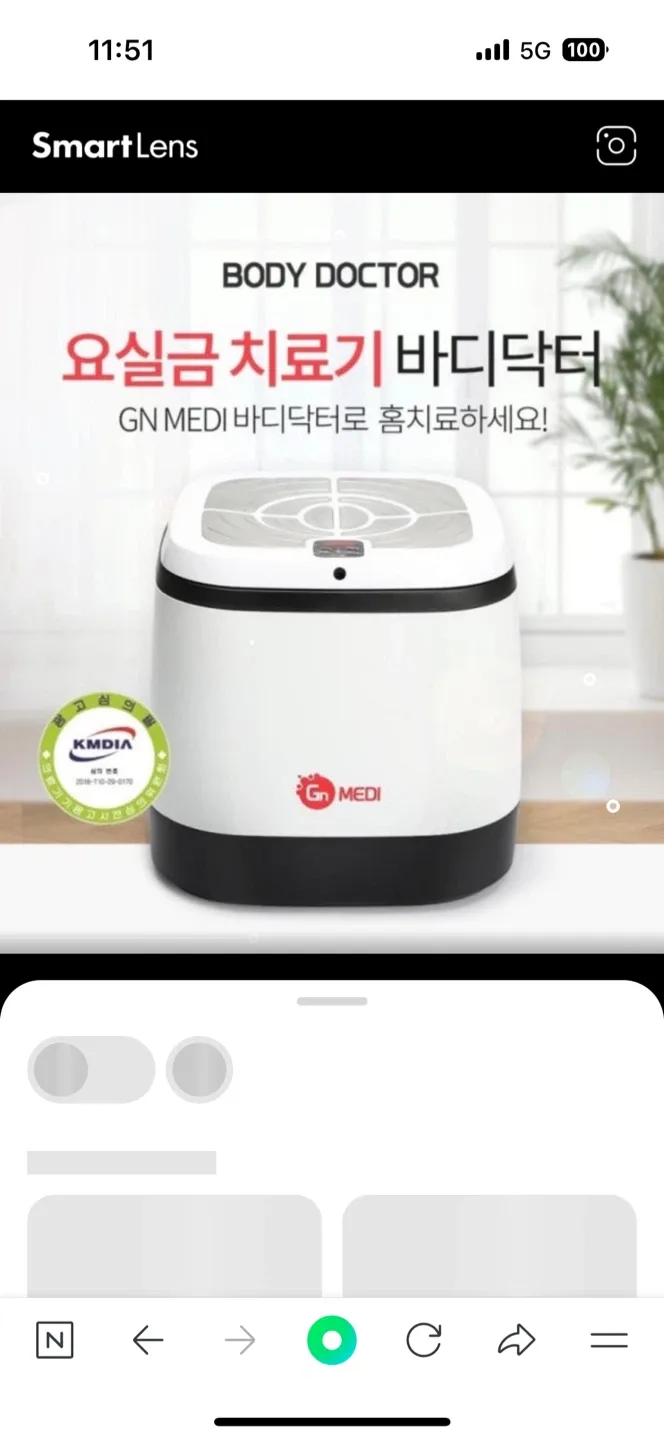Share this page
This screenshot has width=664, height=1440.
click(x=516, y=1341)
